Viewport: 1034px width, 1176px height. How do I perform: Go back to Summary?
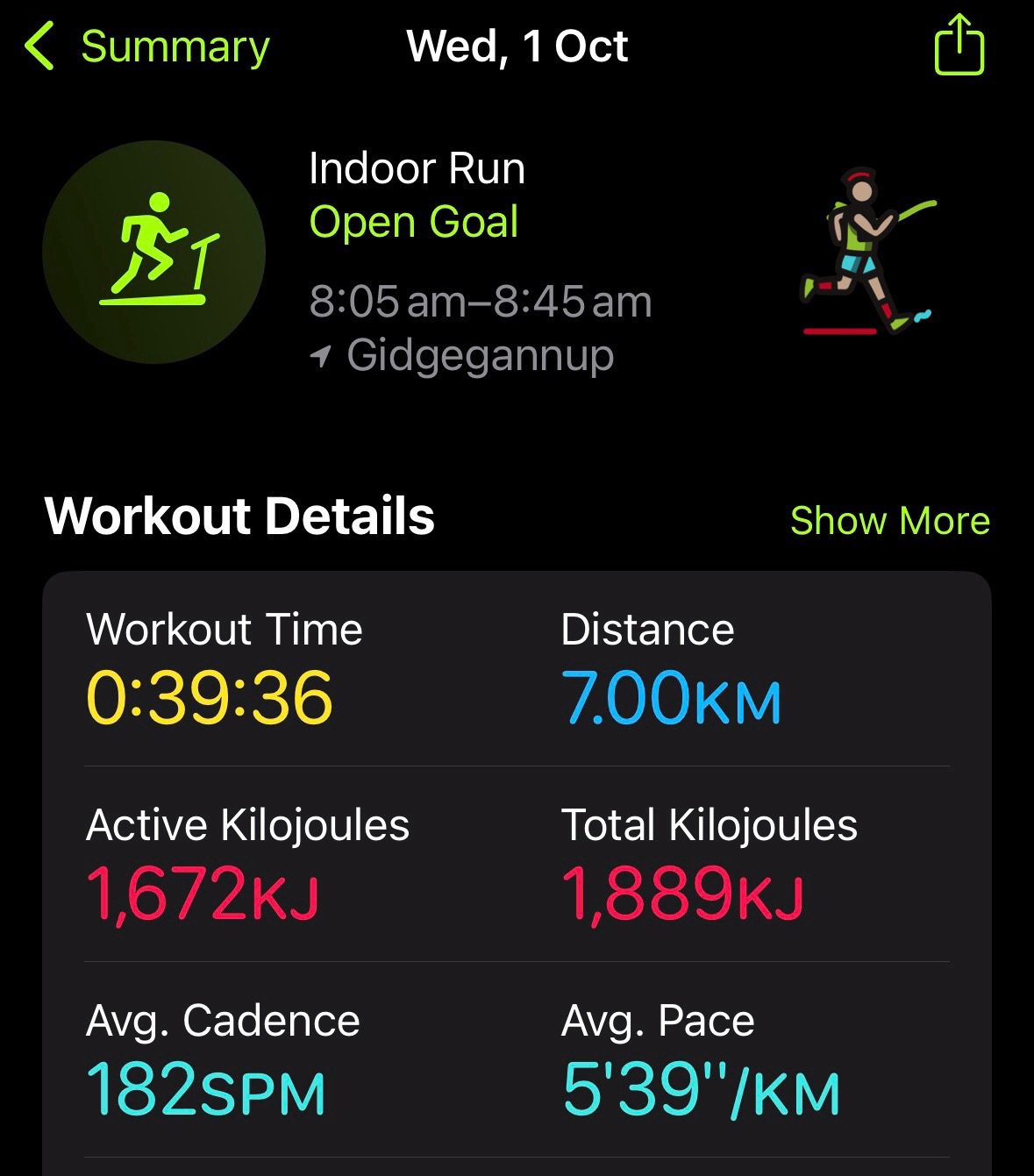click(147, 46)
